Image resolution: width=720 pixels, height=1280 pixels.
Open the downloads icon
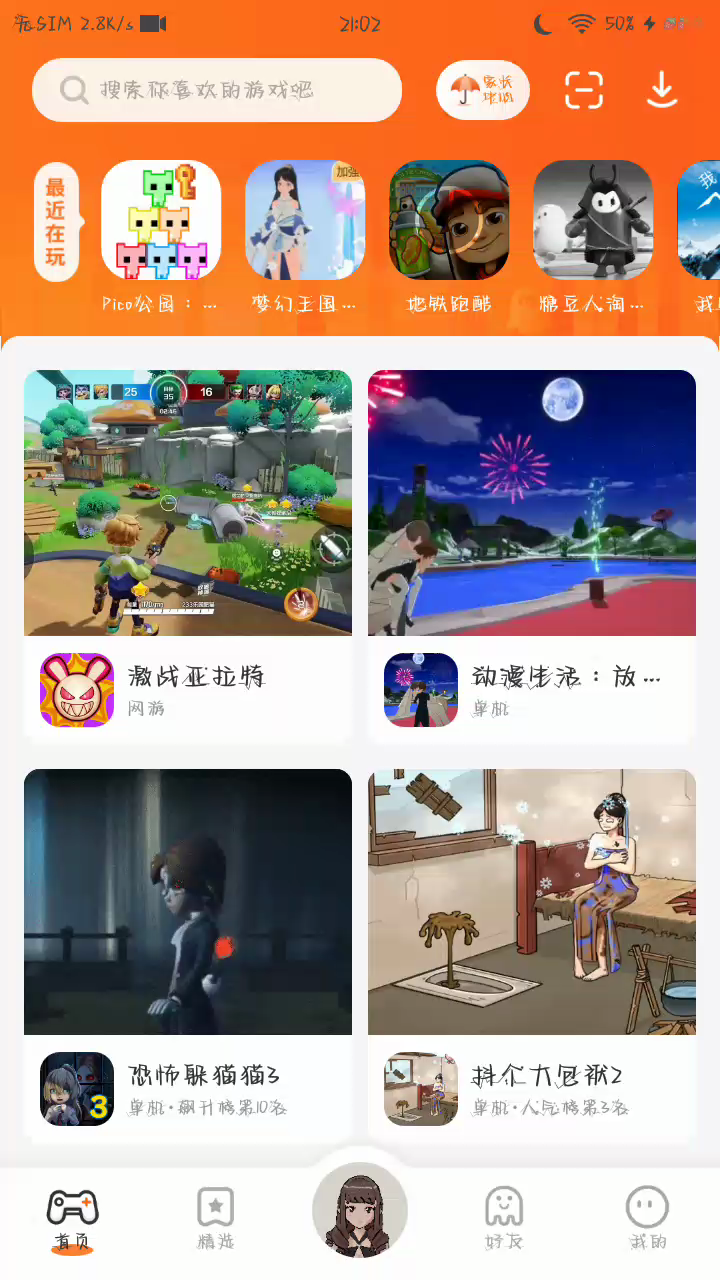click(x=662, y=90)
